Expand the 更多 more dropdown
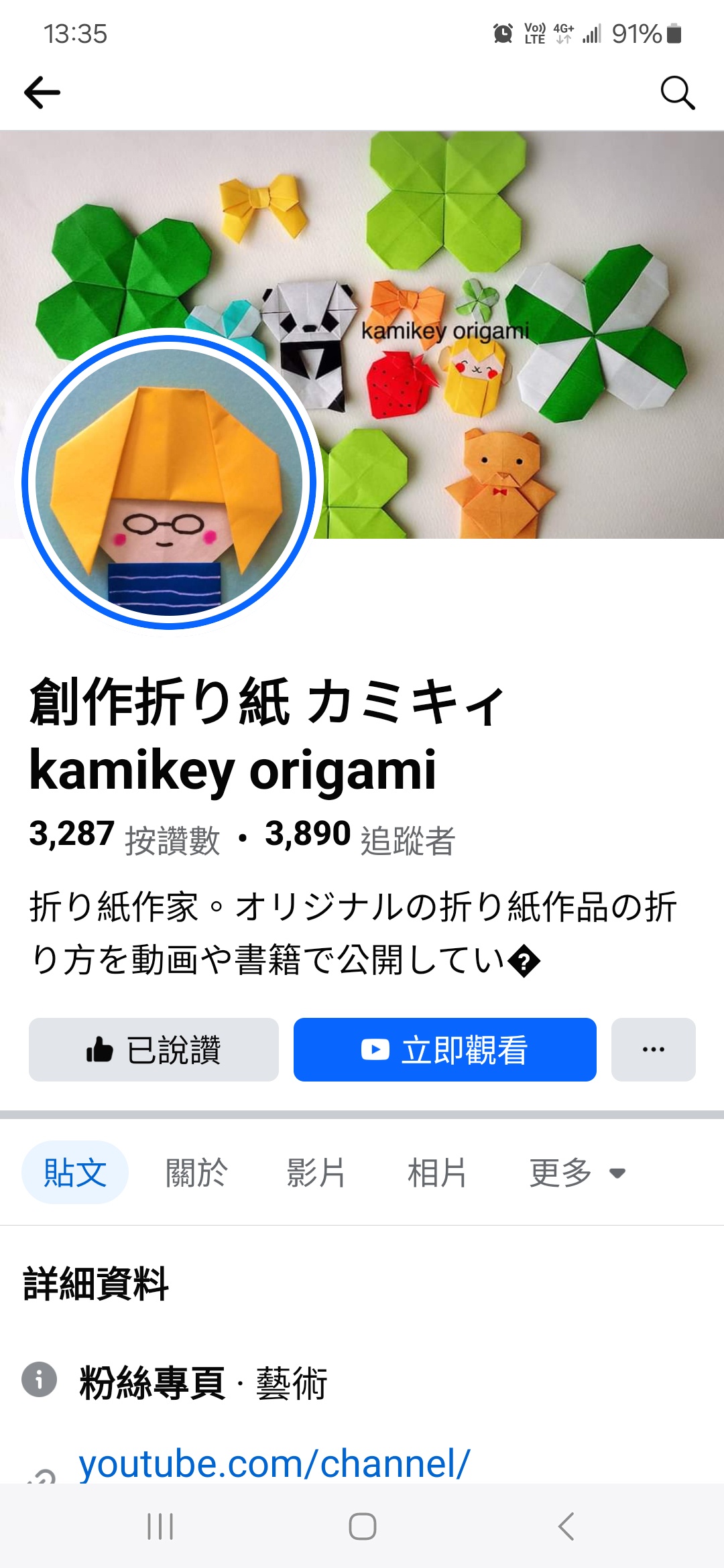The height and width of the screenshot is (1568, 724). [x=577, y=1173]
